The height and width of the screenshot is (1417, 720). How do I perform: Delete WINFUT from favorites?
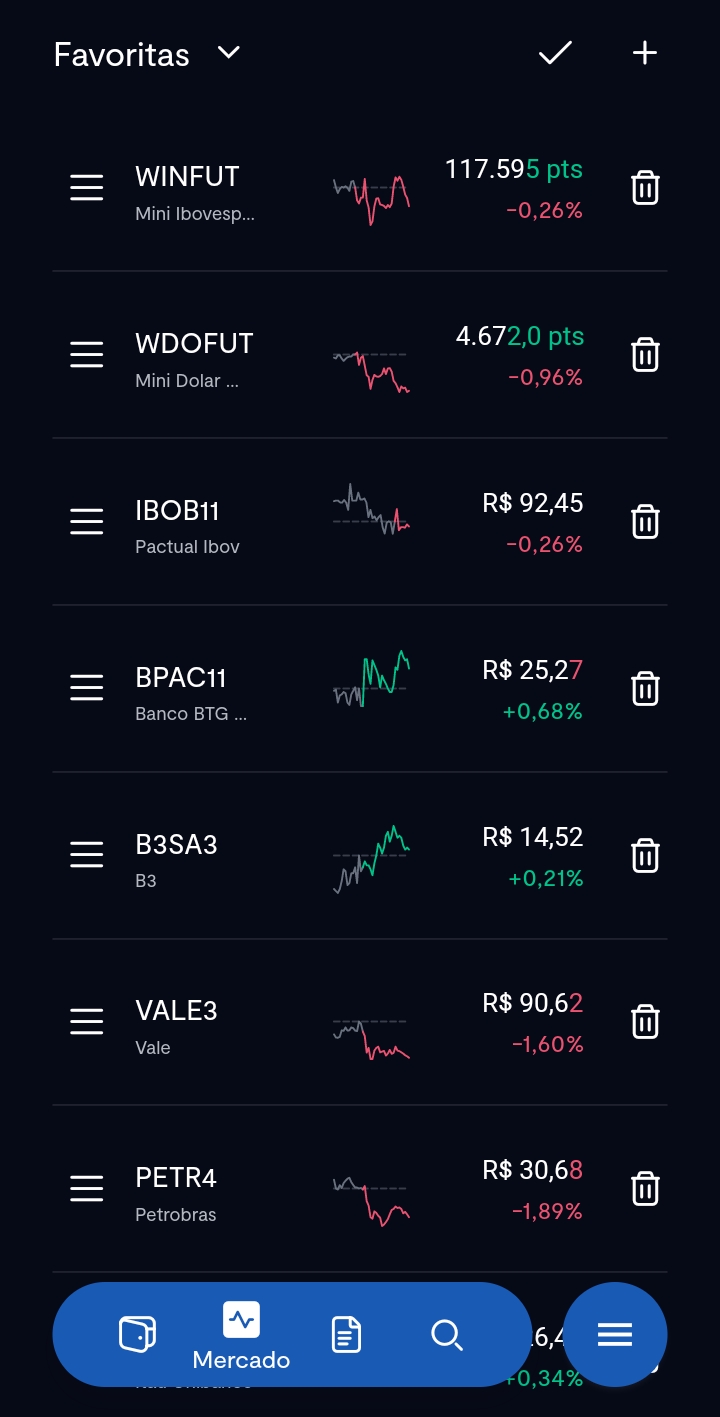(645, 188)
